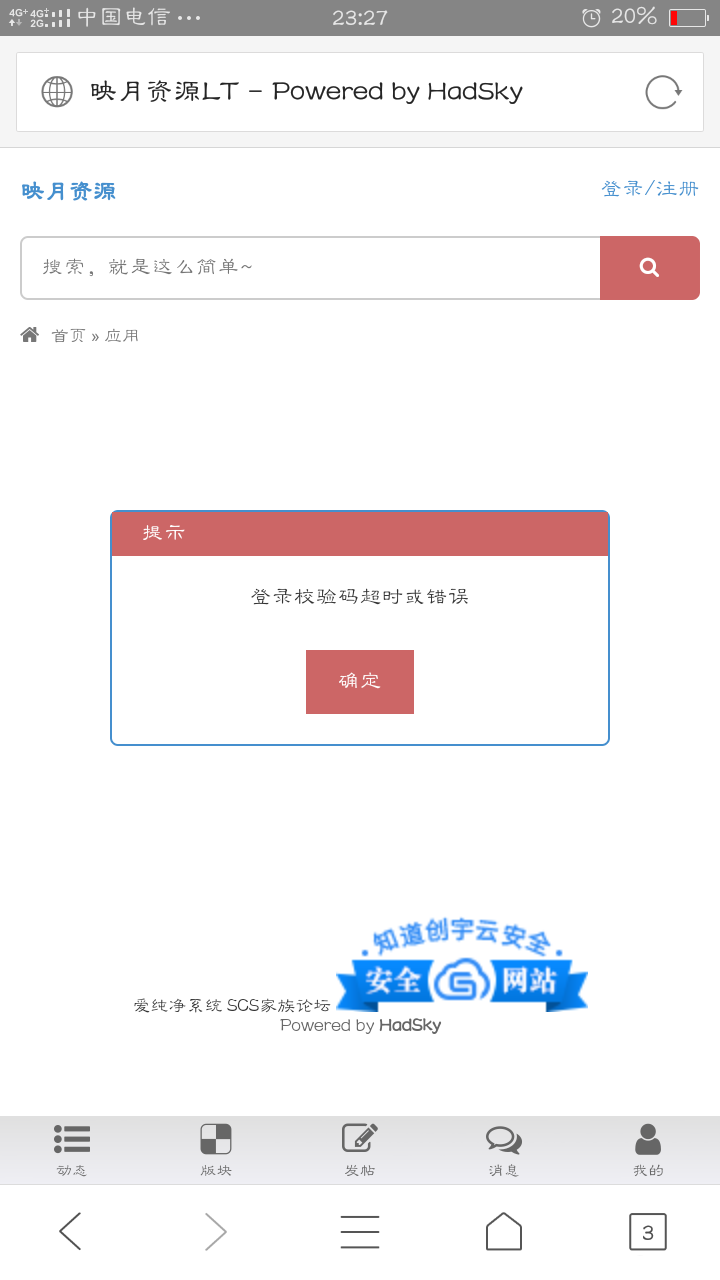Switch to the 动态 tab
This screenshot has width=720, height=1280.
pyautogui.click(x=72, y=1150)
